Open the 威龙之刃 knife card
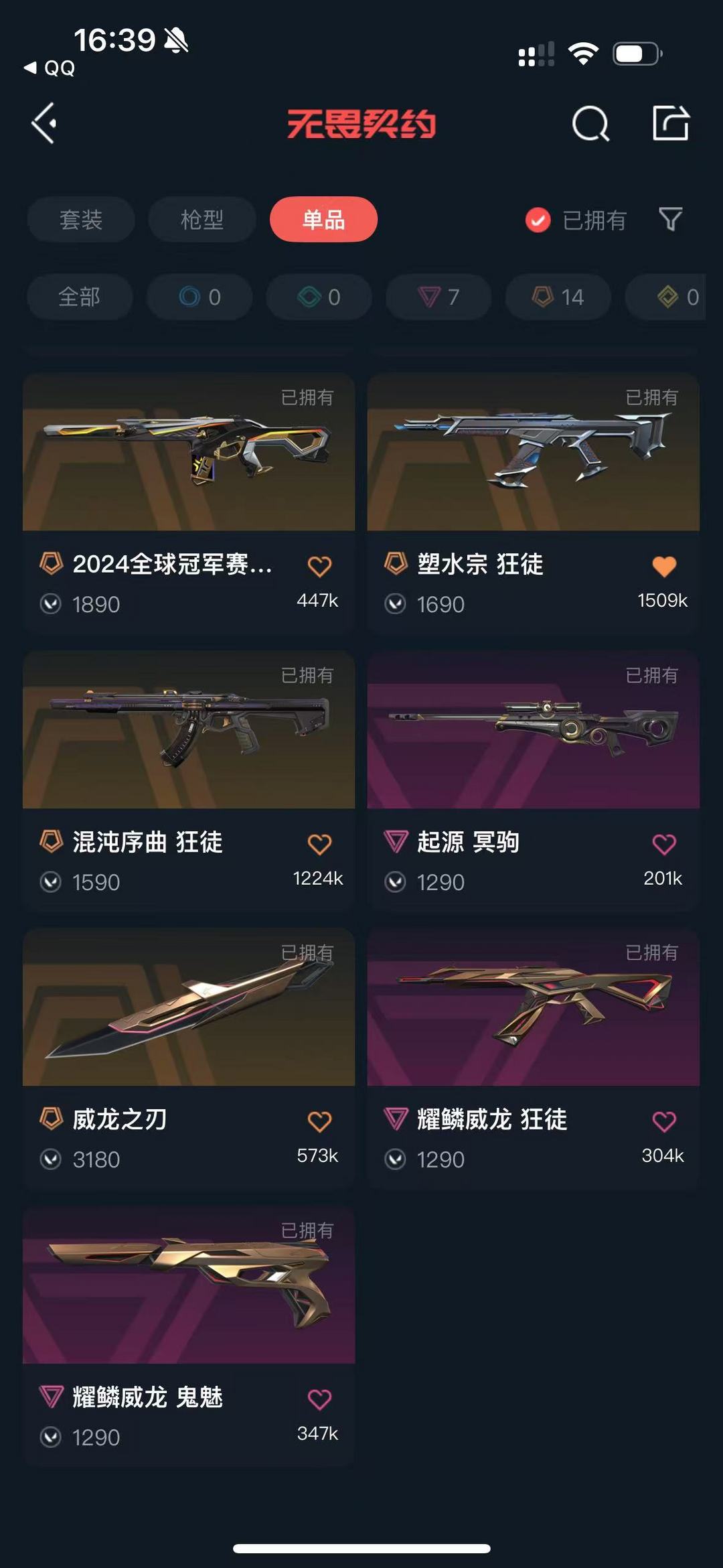This screenshot has width=723, height=1568. (x=189, y=1057)
